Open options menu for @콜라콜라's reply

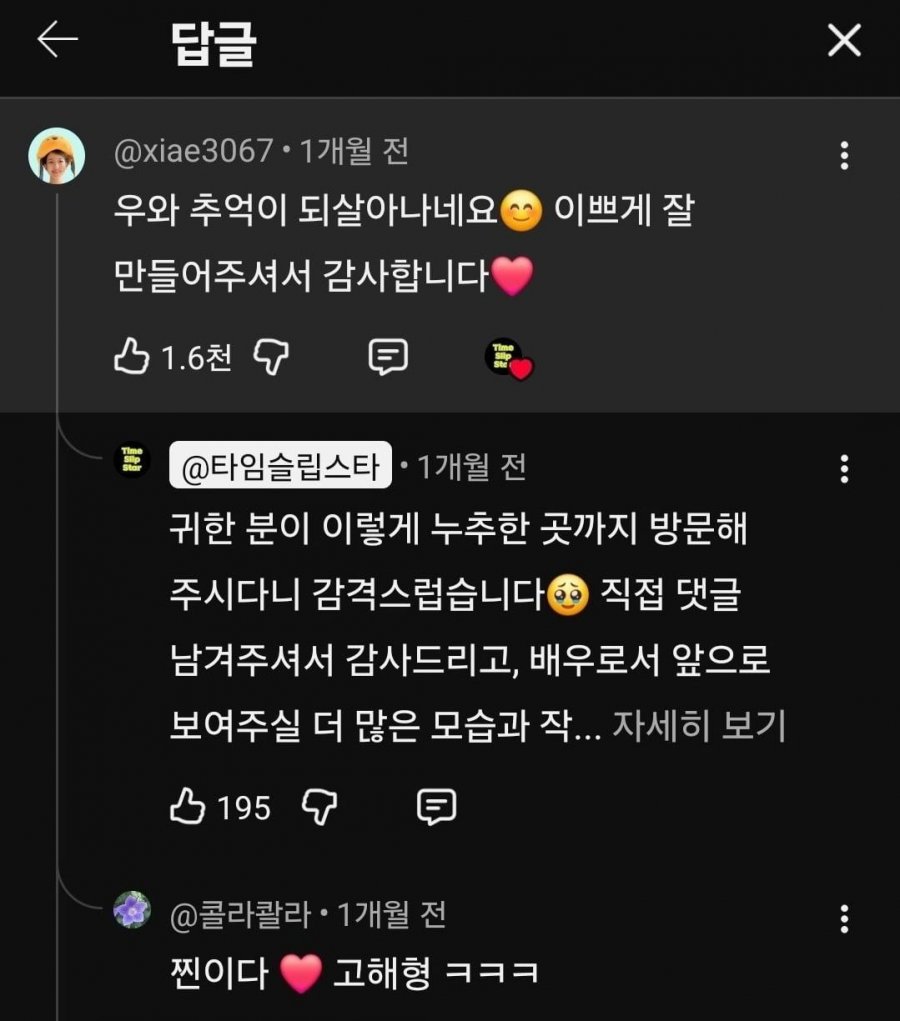point(845,919)
